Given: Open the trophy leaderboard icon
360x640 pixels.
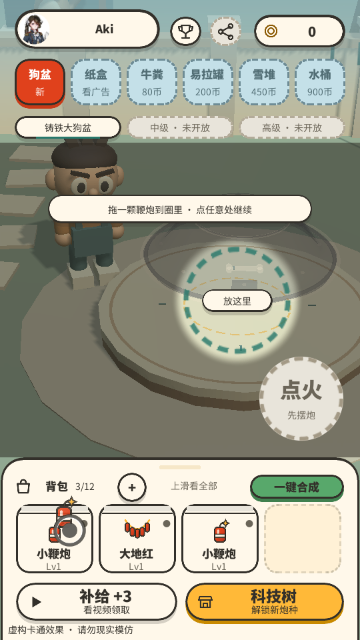Looking at the screenshot, I should click(185, 31).
